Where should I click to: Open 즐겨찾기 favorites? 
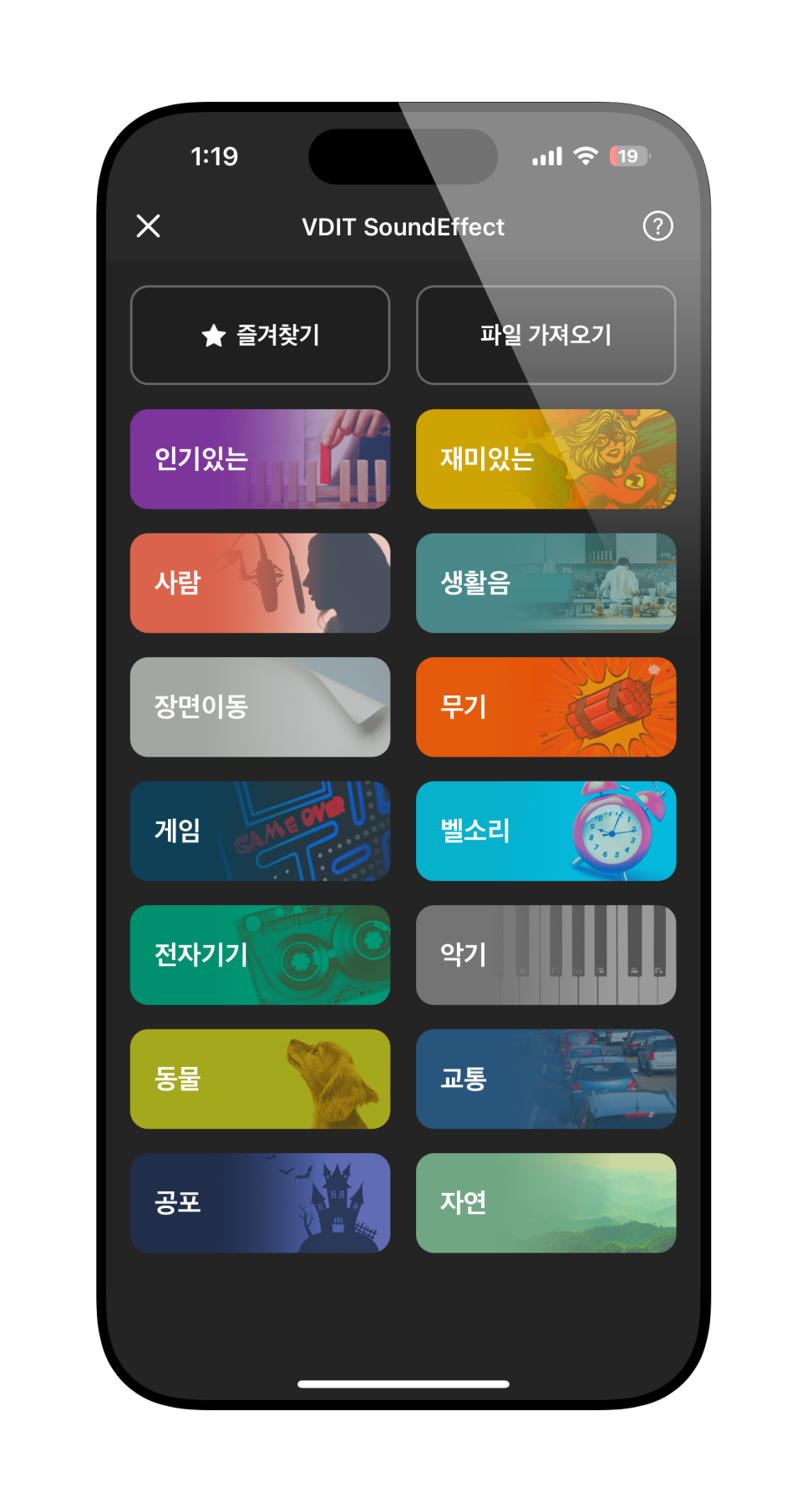(260, 335)
